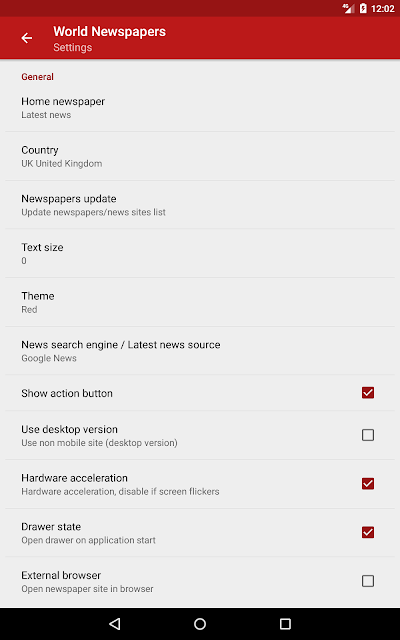Viewport: 400px width, 640px height.
Task: Open the Theme setting
Action: pos(200,302)
